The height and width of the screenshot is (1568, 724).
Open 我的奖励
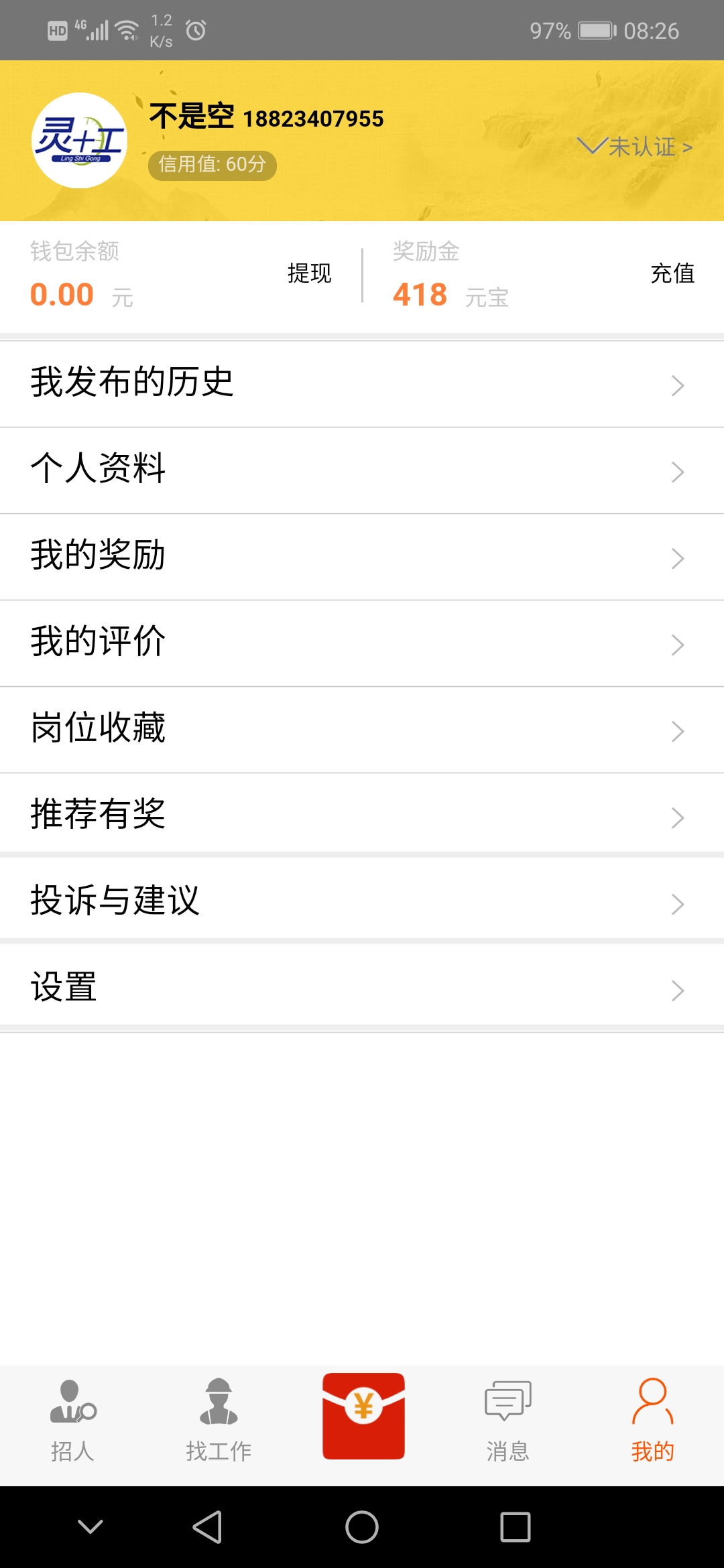coord(362,557)
